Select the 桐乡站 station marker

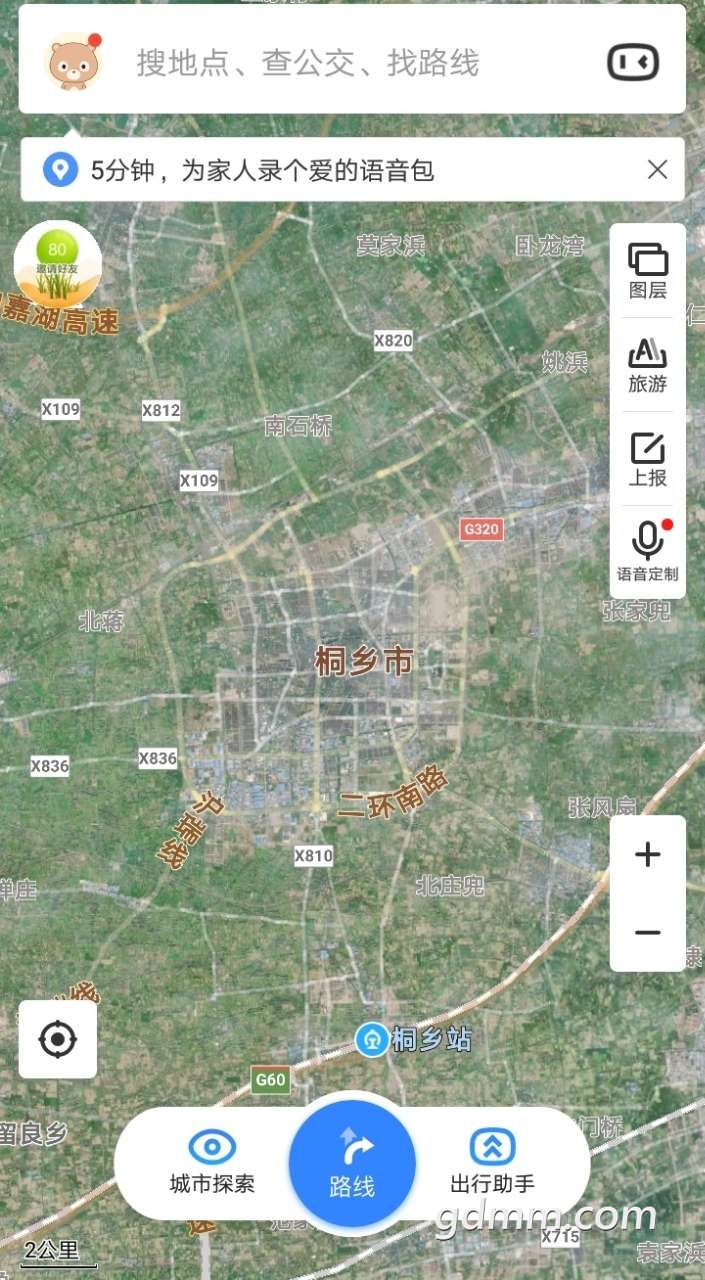point(373,1040)
